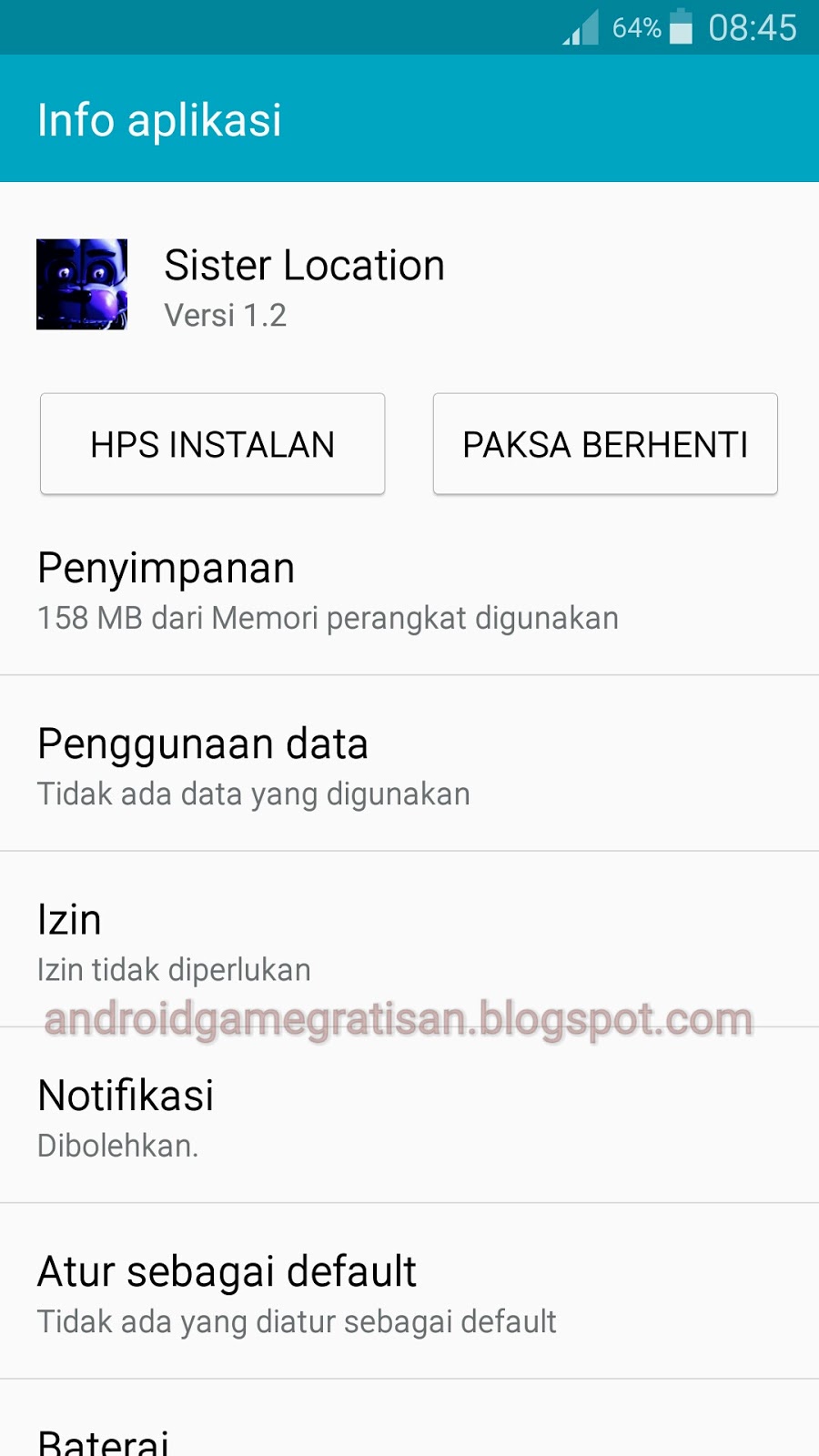Open Atur sebagai default

[409, 1291]
